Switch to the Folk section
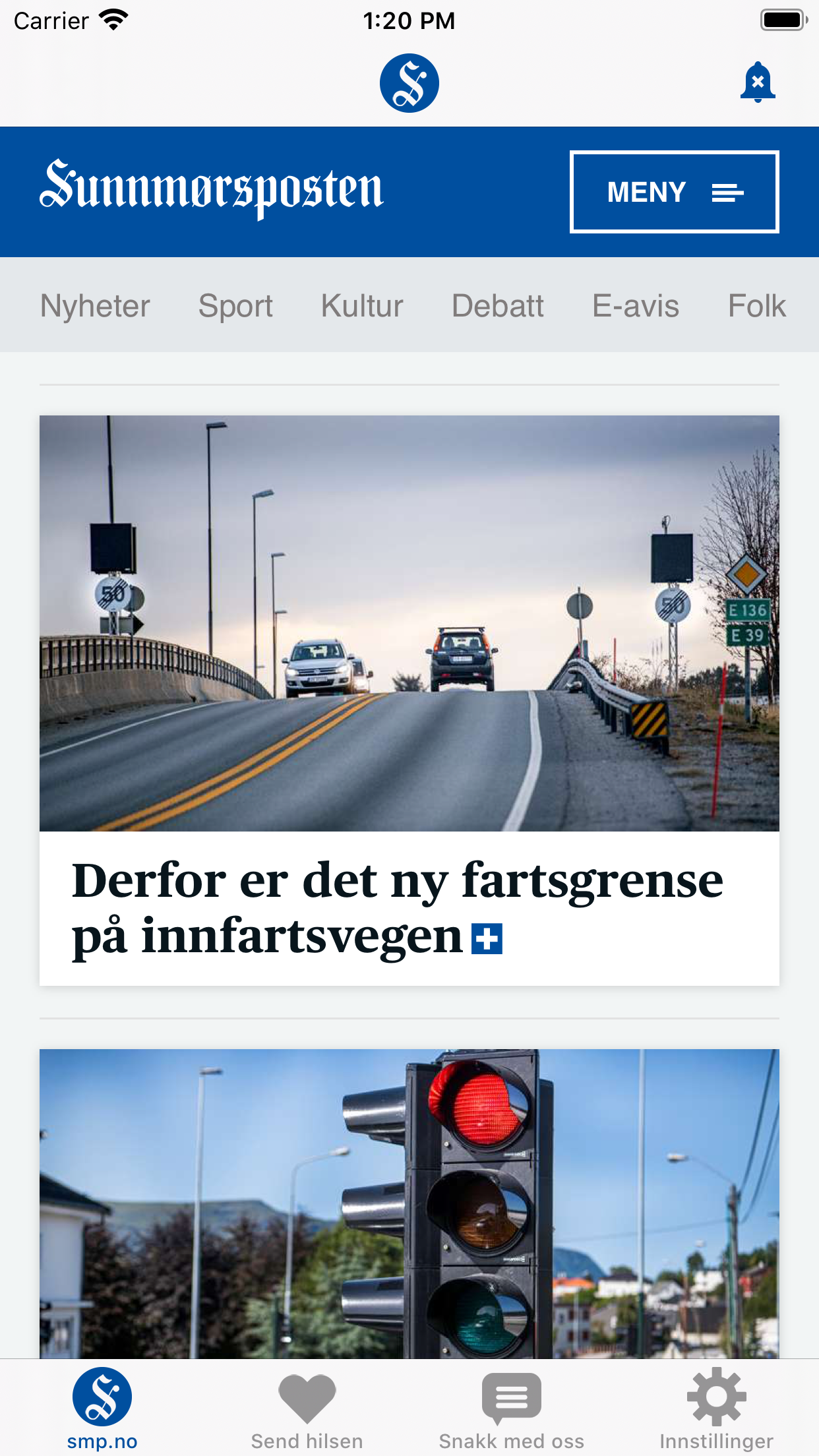Image resolution: width=819 pixels, height=1456 pixels. click(757, 306)
